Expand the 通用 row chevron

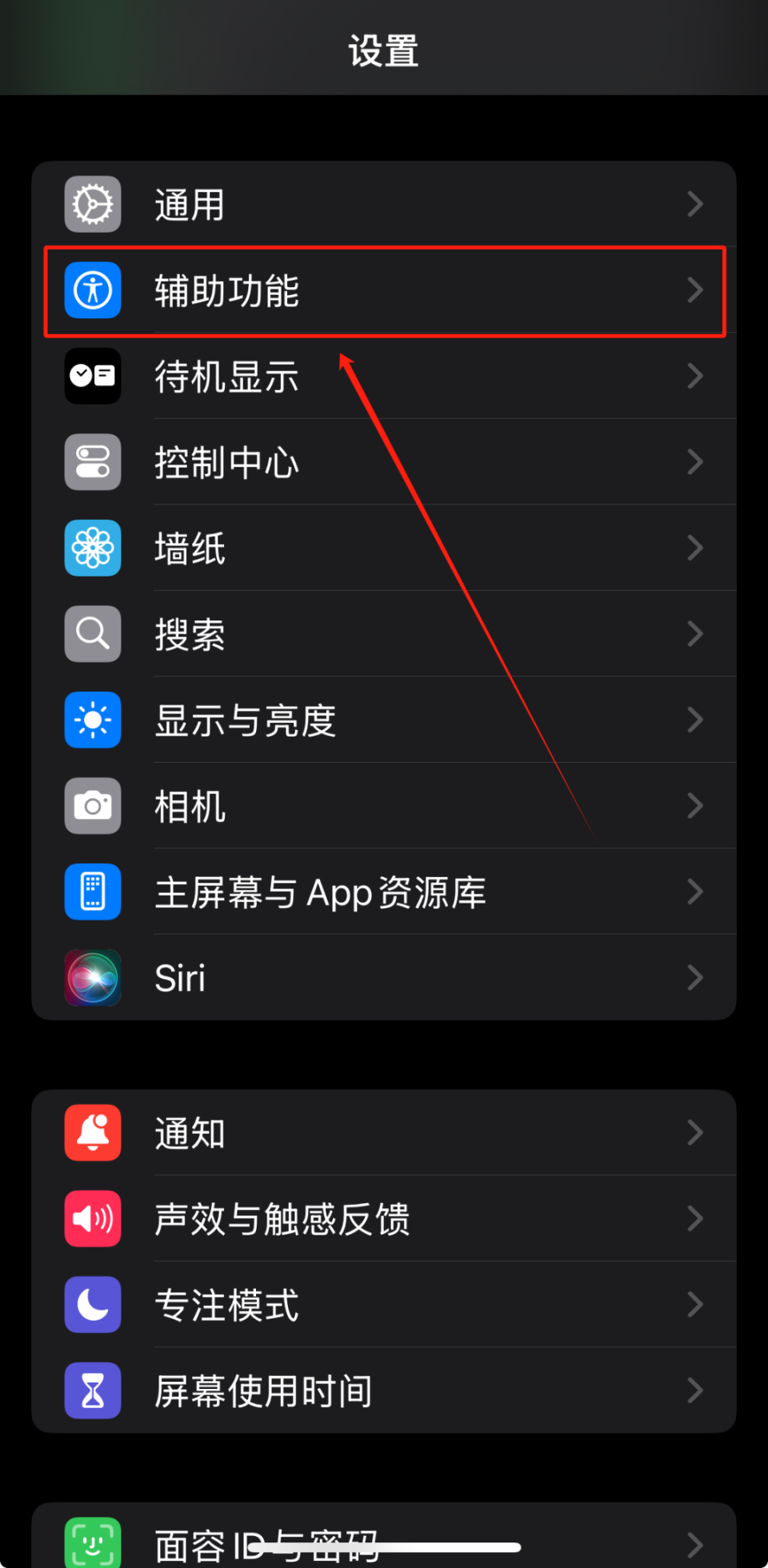coord(694,205)
